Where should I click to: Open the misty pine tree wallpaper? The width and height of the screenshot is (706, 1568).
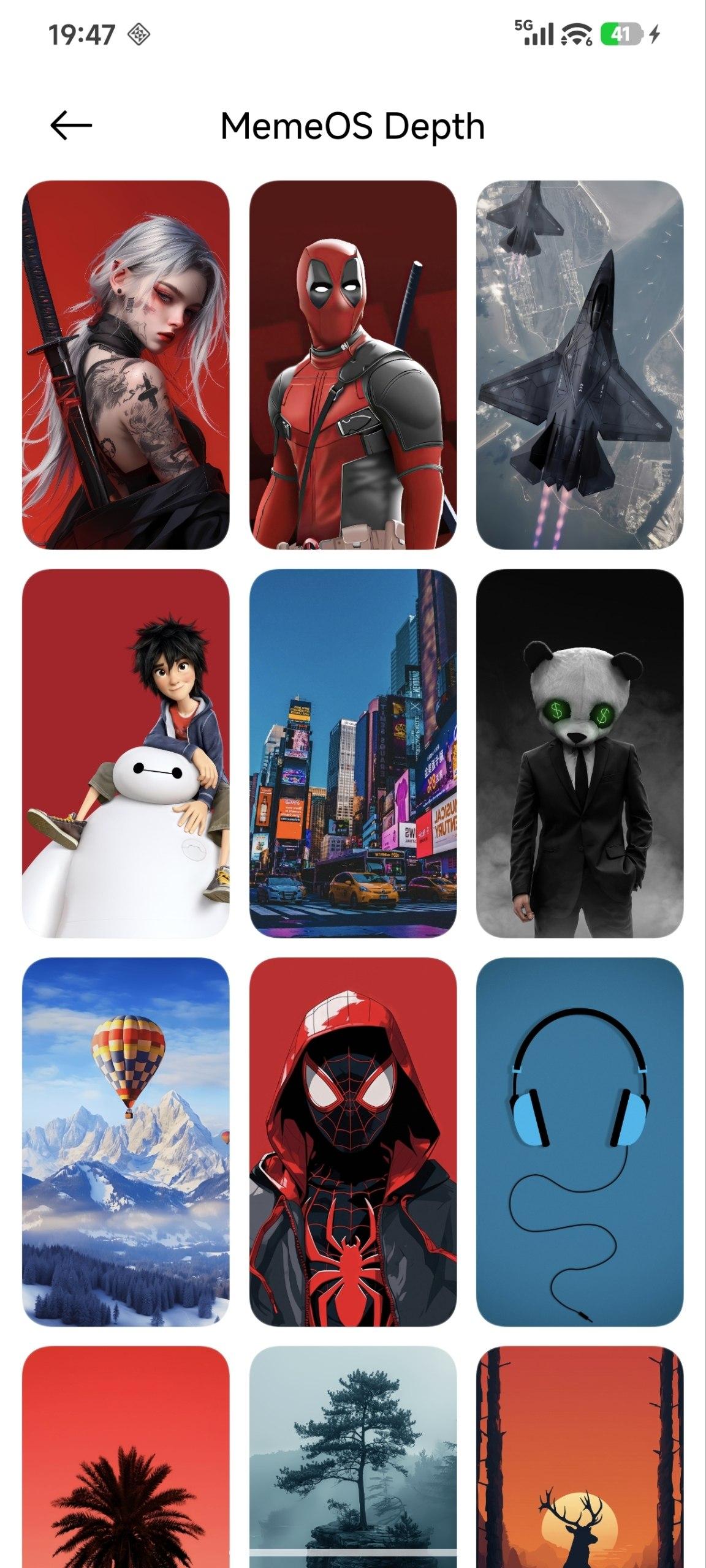(x=353, y=1458)
